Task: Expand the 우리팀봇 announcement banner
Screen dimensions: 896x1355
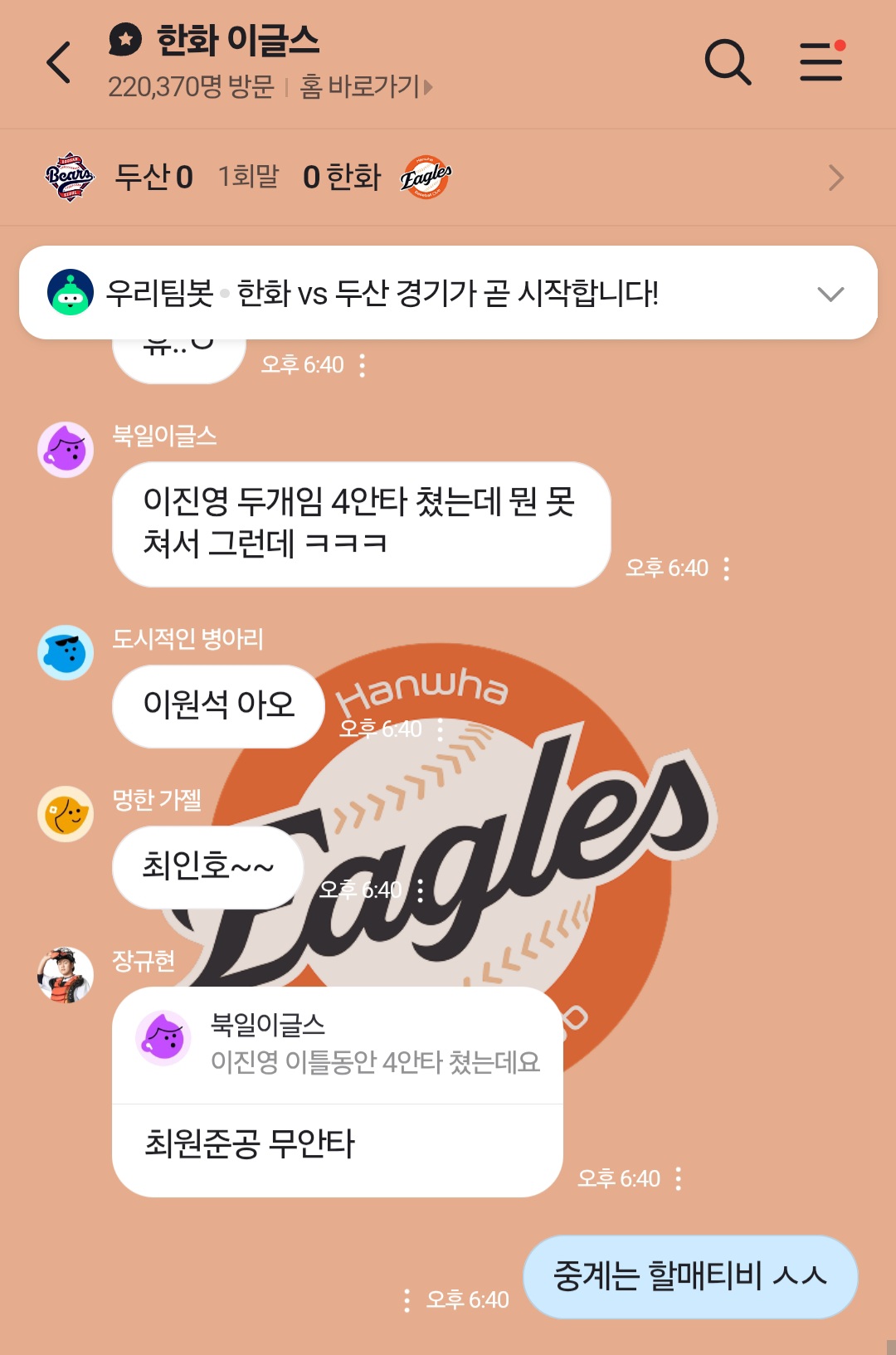Action: (x=830, y=294)
